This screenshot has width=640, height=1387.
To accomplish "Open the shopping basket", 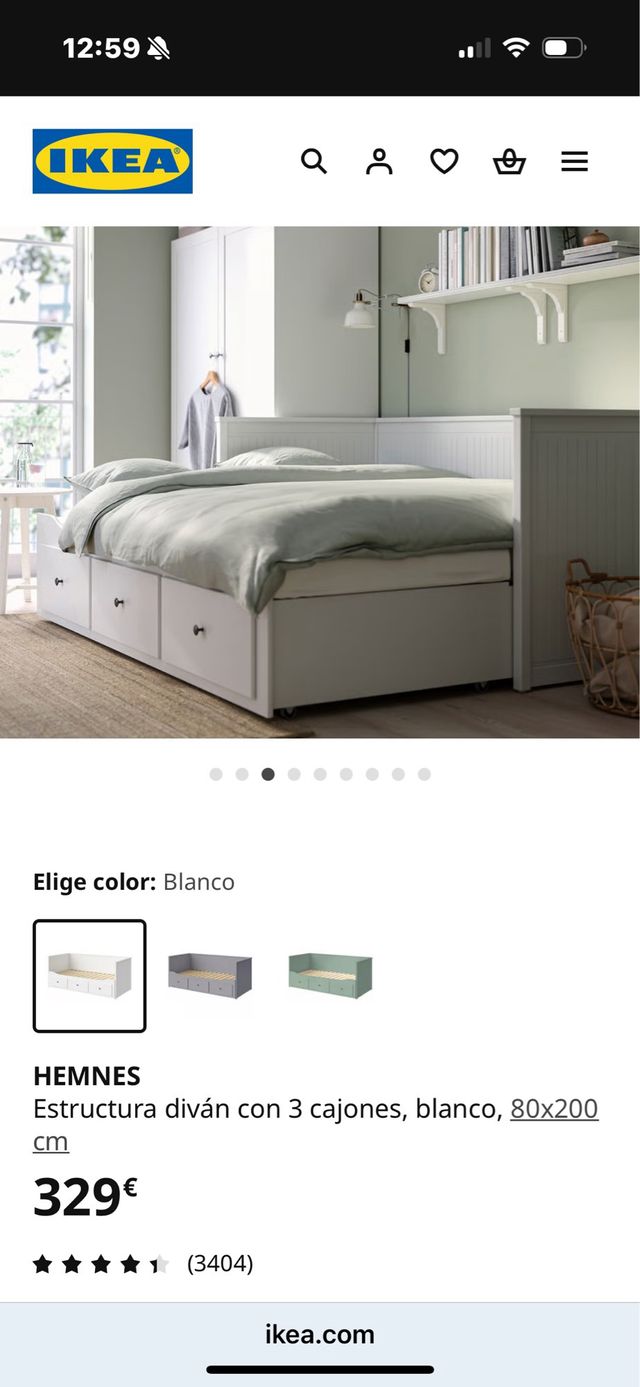I will coord(509,161).
